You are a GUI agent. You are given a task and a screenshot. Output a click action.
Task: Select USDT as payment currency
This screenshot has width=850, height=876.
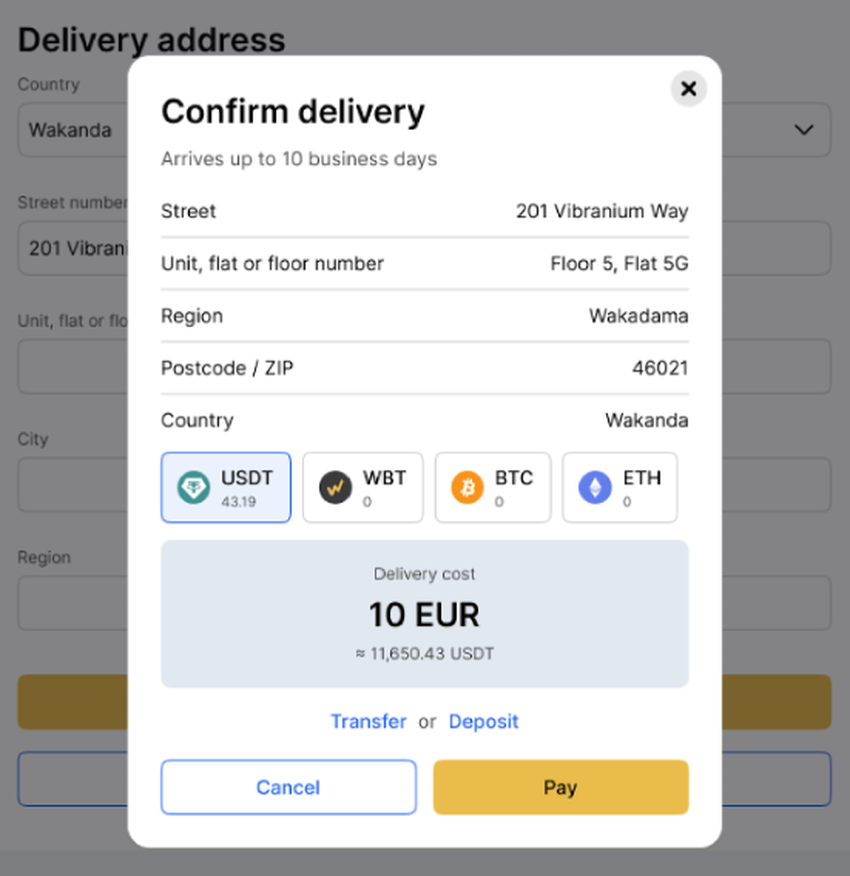coord(226,488)
